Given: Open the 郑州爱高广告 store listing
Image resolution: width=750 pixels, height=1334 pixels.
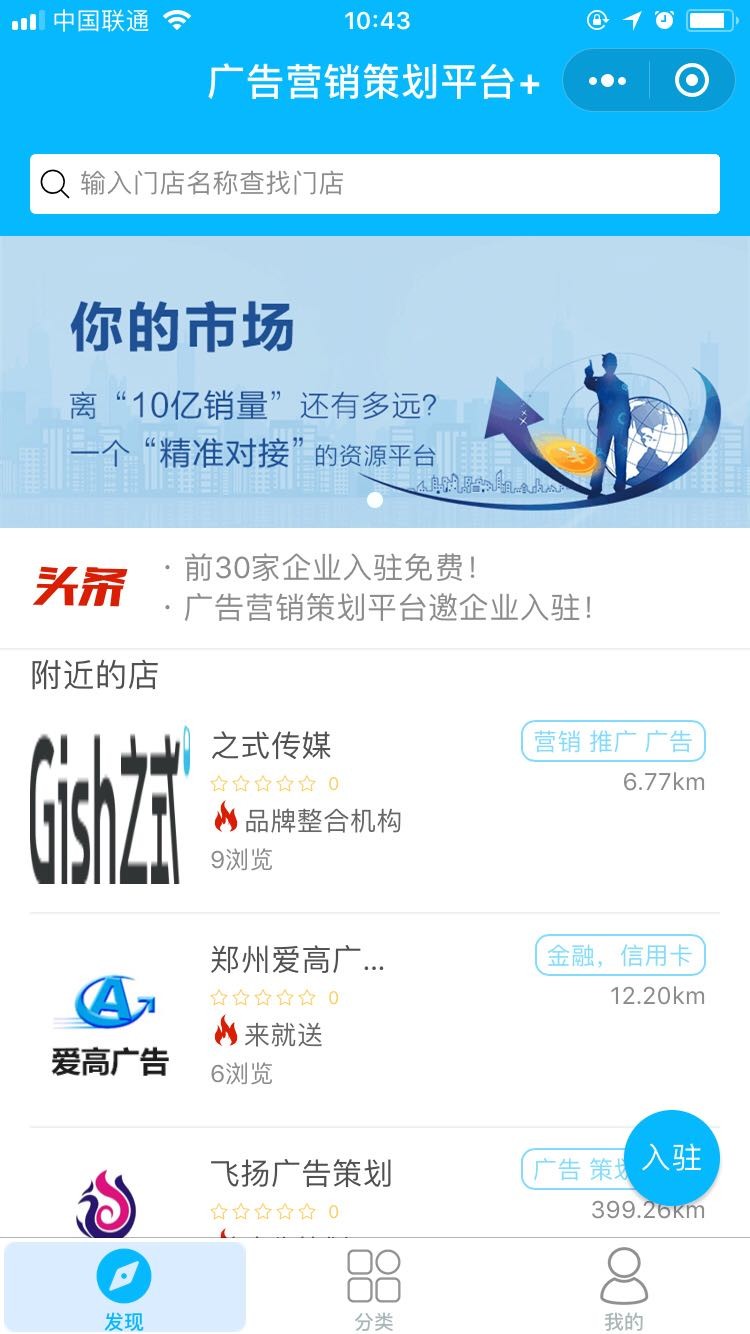Looking at the screenshot, I should (x=375, y=1020).
